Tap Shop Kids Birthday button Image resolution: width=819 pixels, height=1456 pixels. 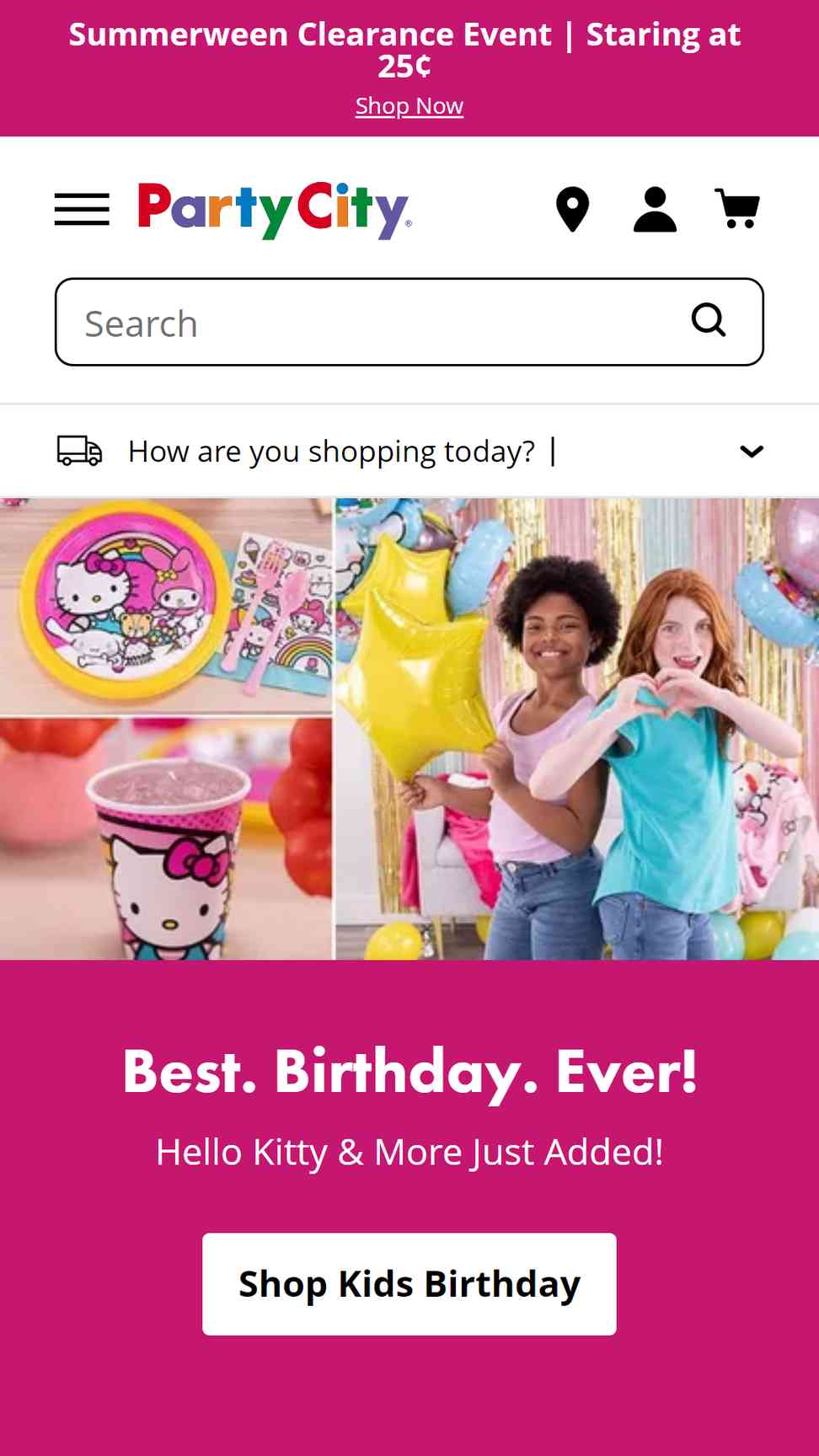409,1284
